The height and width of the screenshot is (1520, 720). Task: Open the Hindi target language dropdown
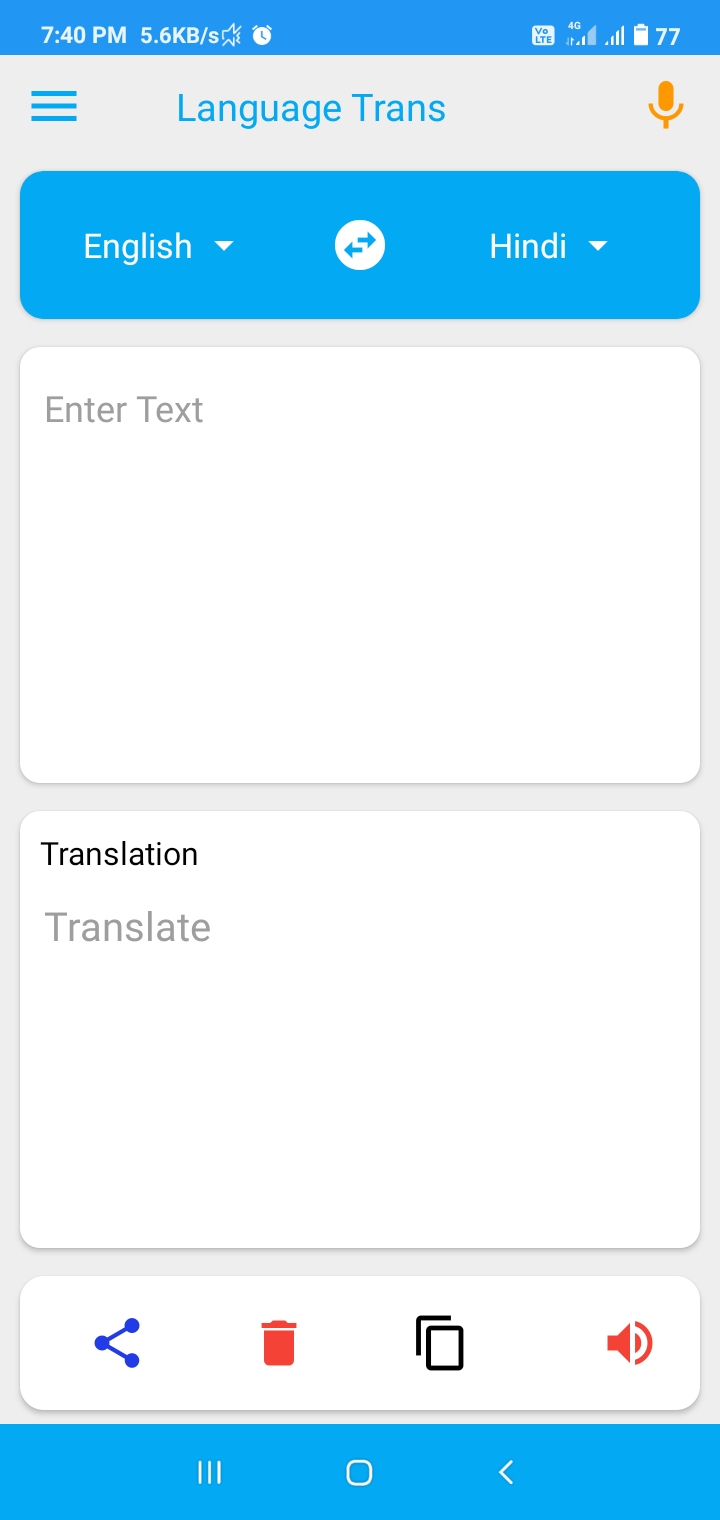tap(548, 246)
